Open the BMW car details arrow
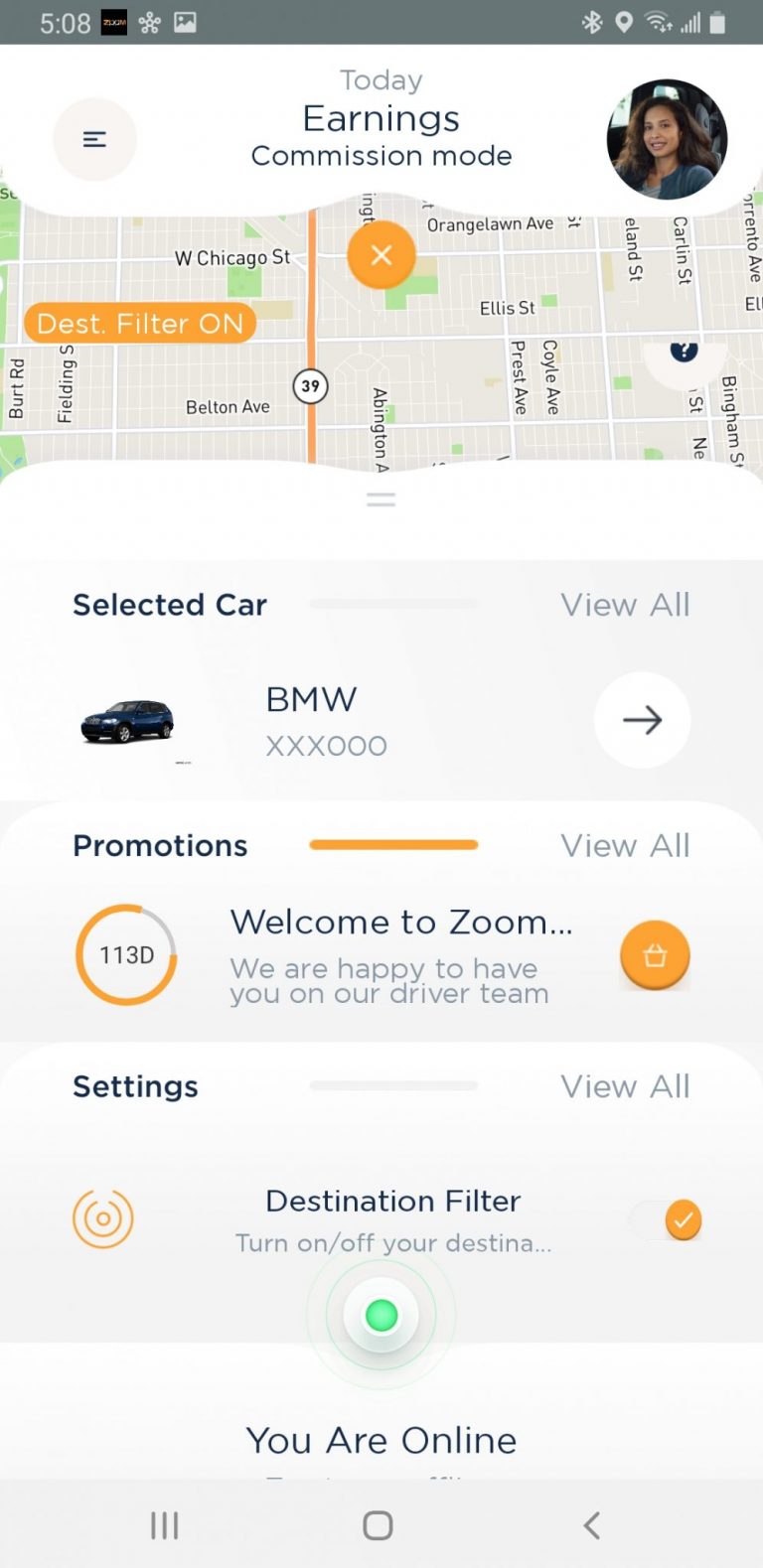 coord(642,720)
